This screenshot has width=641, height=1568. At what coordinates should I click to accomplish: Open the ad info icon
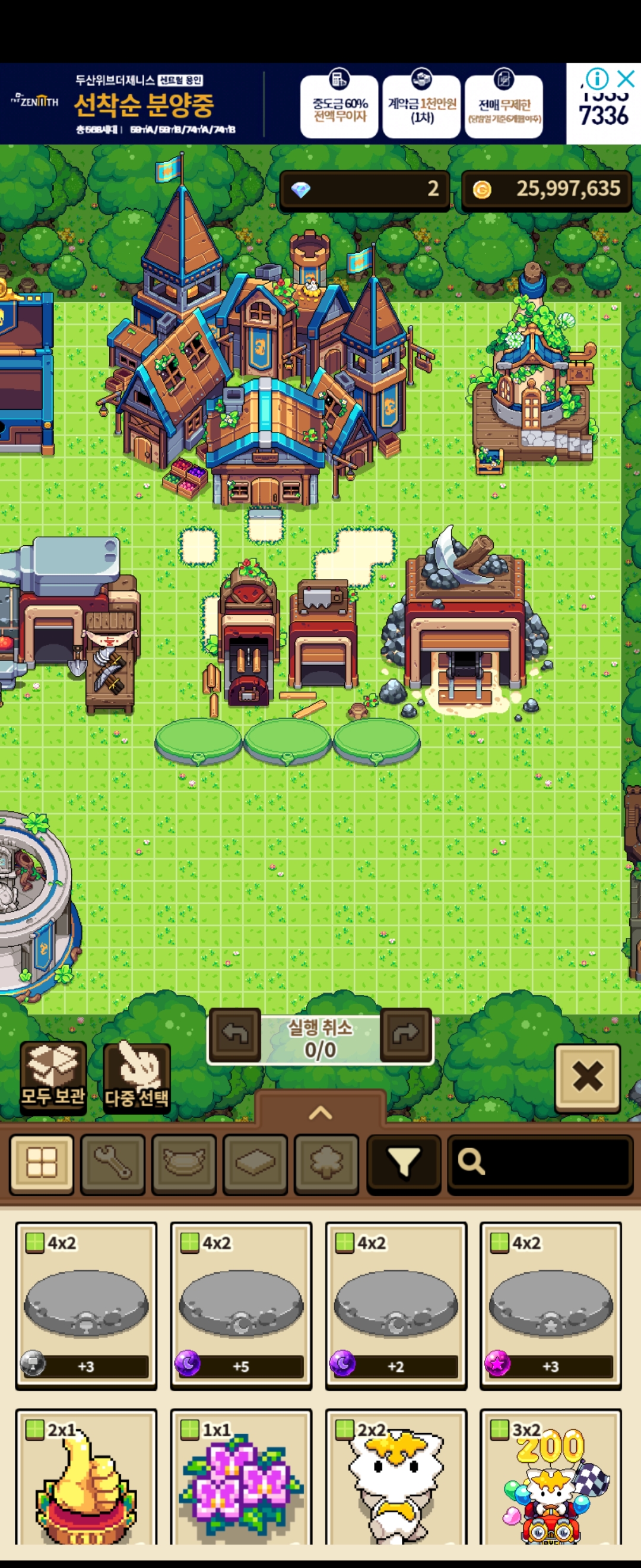pyautogui.click(x=597, y=78)
